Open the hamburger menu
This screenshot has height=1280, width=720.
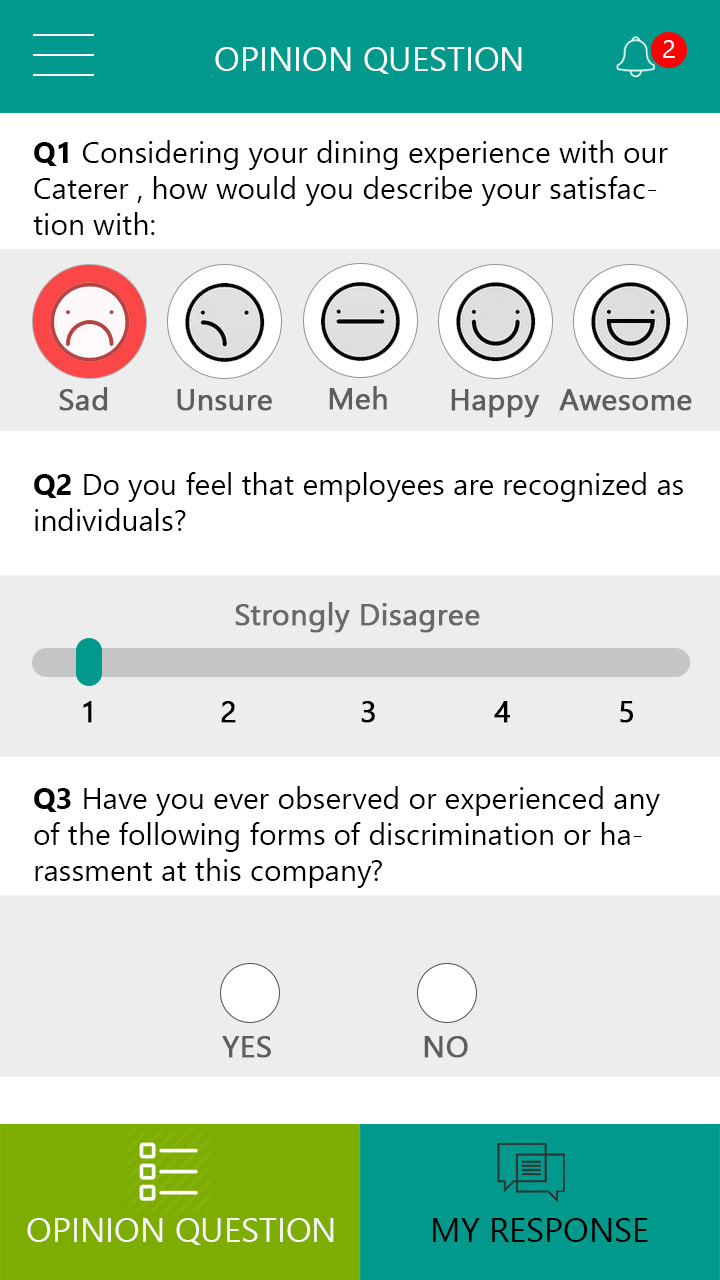(x=63, y=55)
